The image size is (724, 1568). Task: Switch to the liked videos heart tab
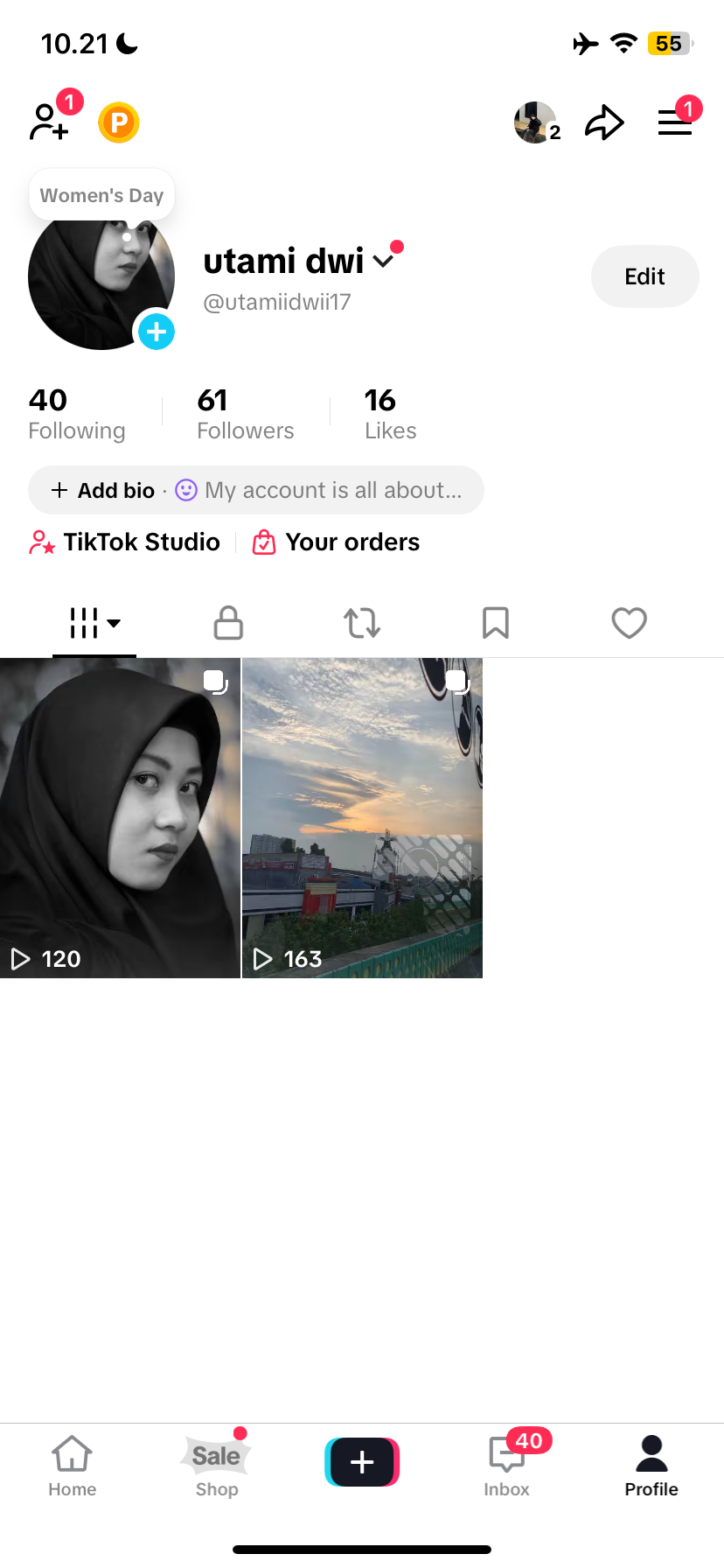(x=629, y=623)
